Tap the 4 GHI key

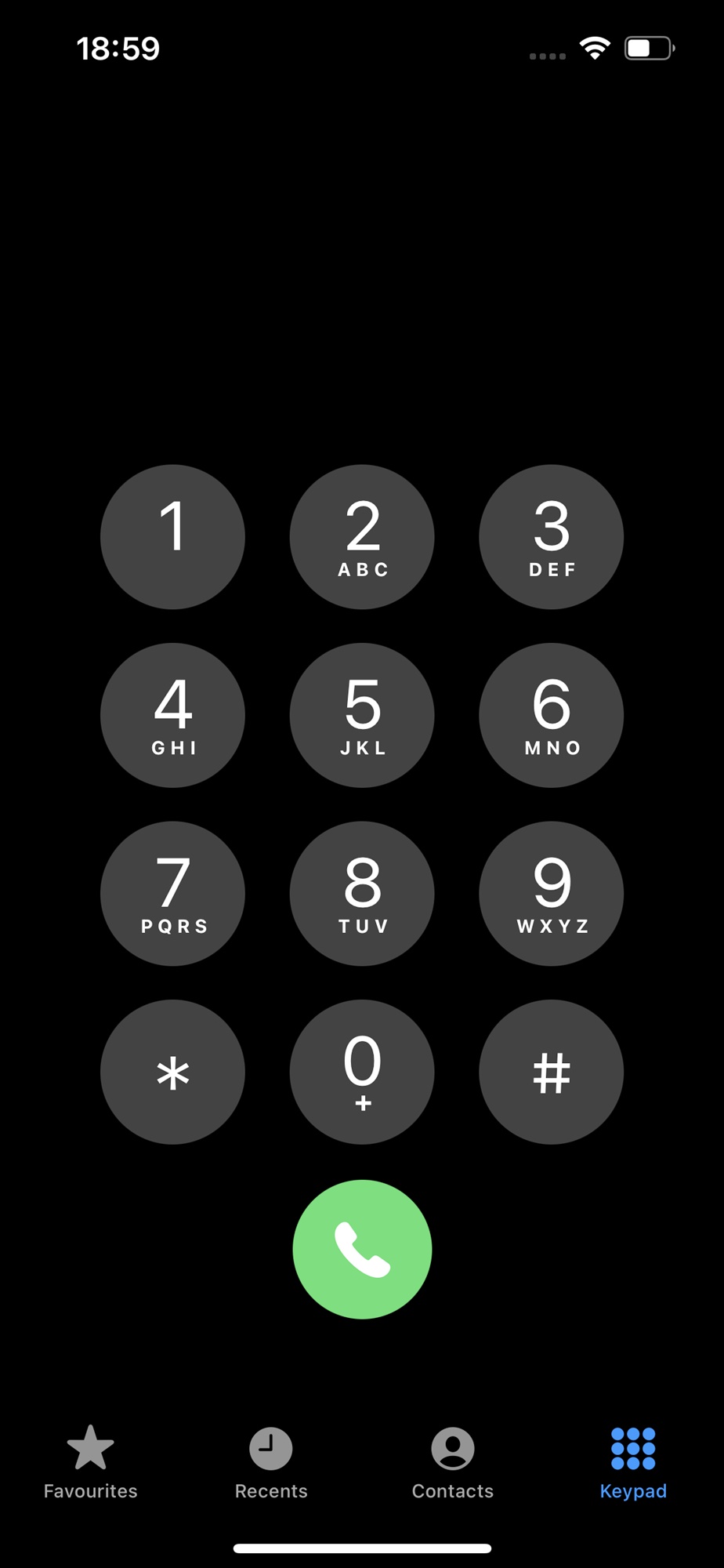point(172,715)
